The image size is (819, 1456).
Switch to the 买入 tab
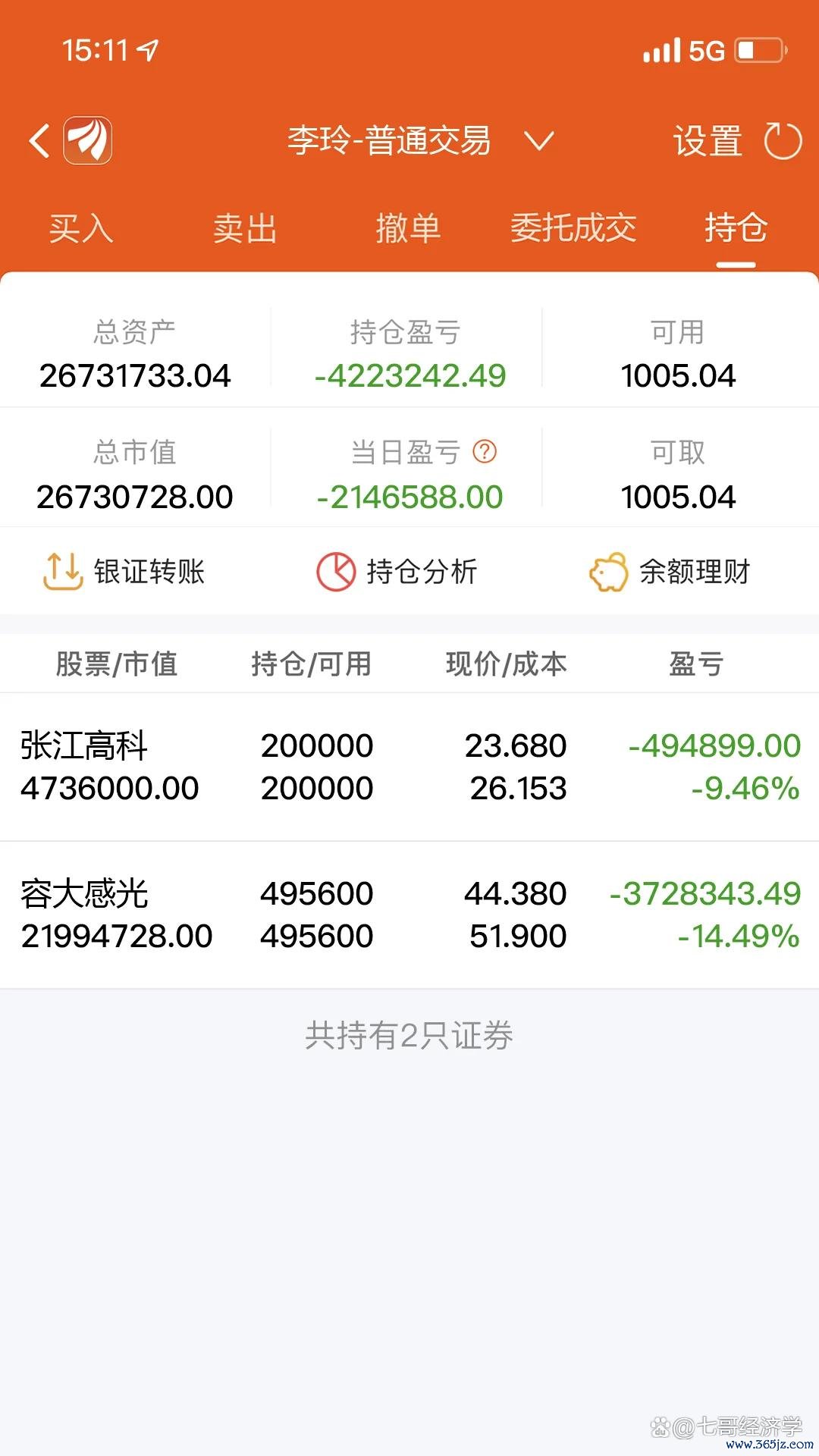pos(81,228)
